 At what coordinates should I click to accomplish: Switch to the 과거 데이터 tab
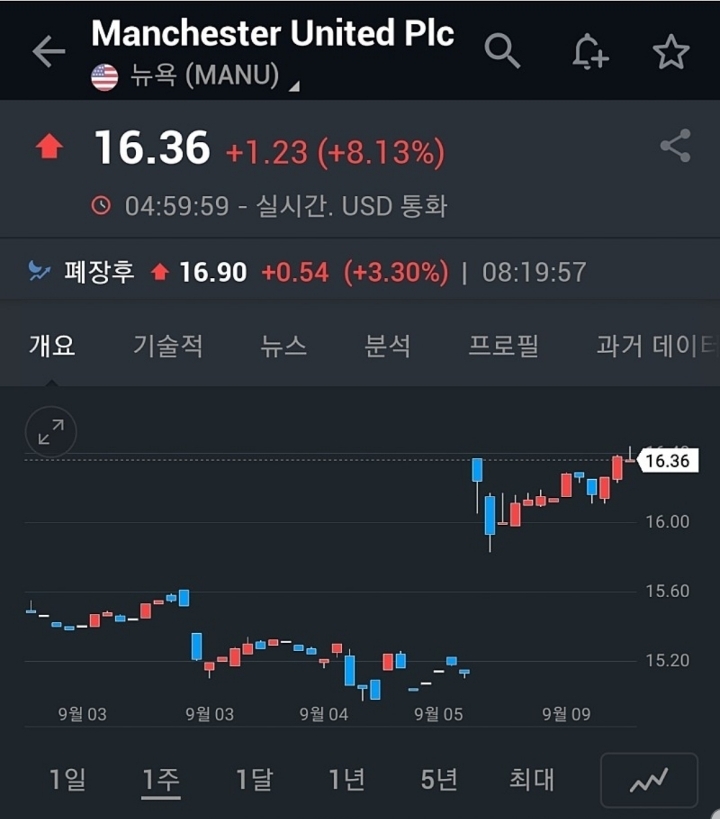point(656,346)
